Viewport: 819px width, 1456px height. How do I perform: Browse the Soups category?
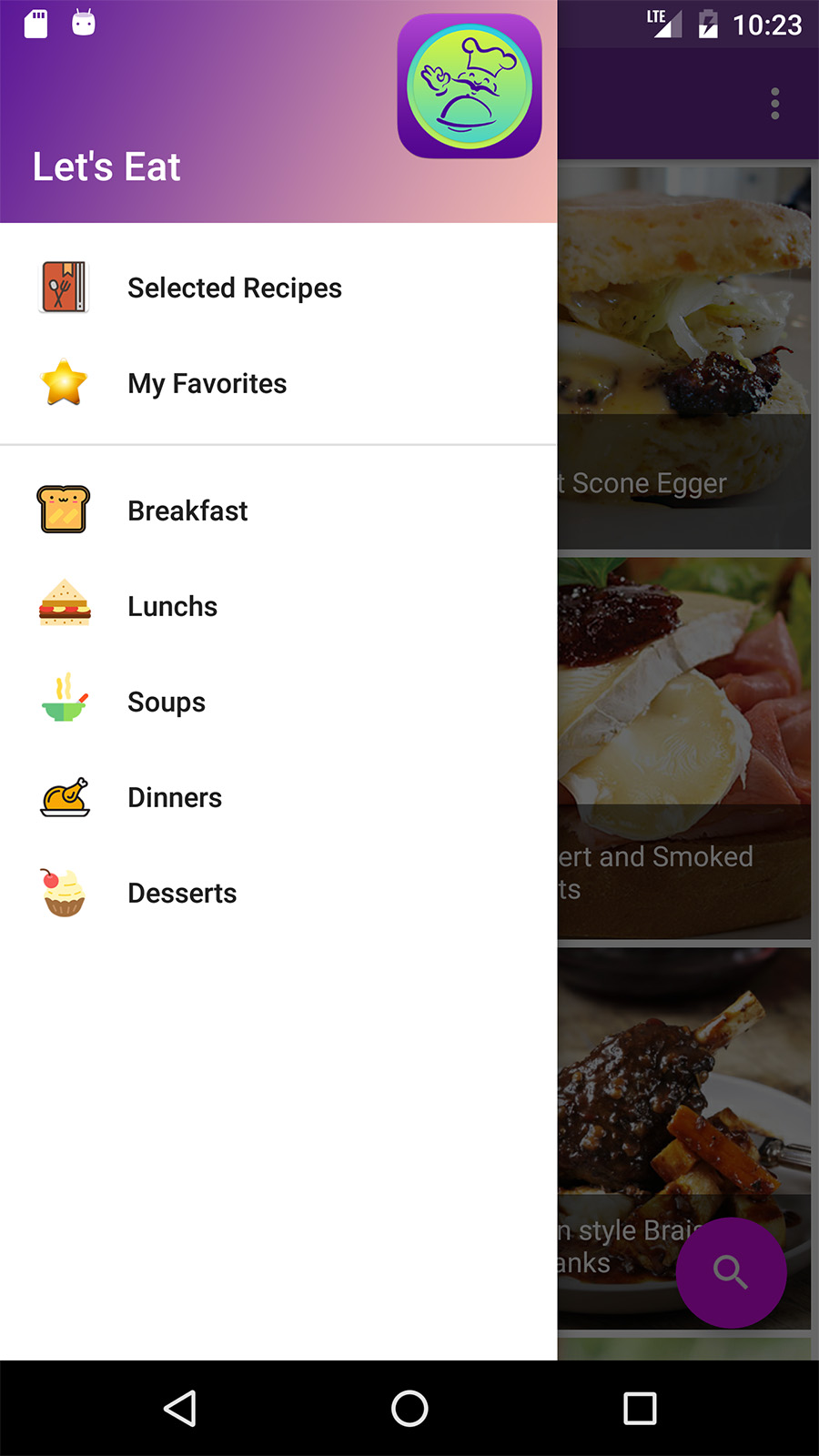(167, 703)
